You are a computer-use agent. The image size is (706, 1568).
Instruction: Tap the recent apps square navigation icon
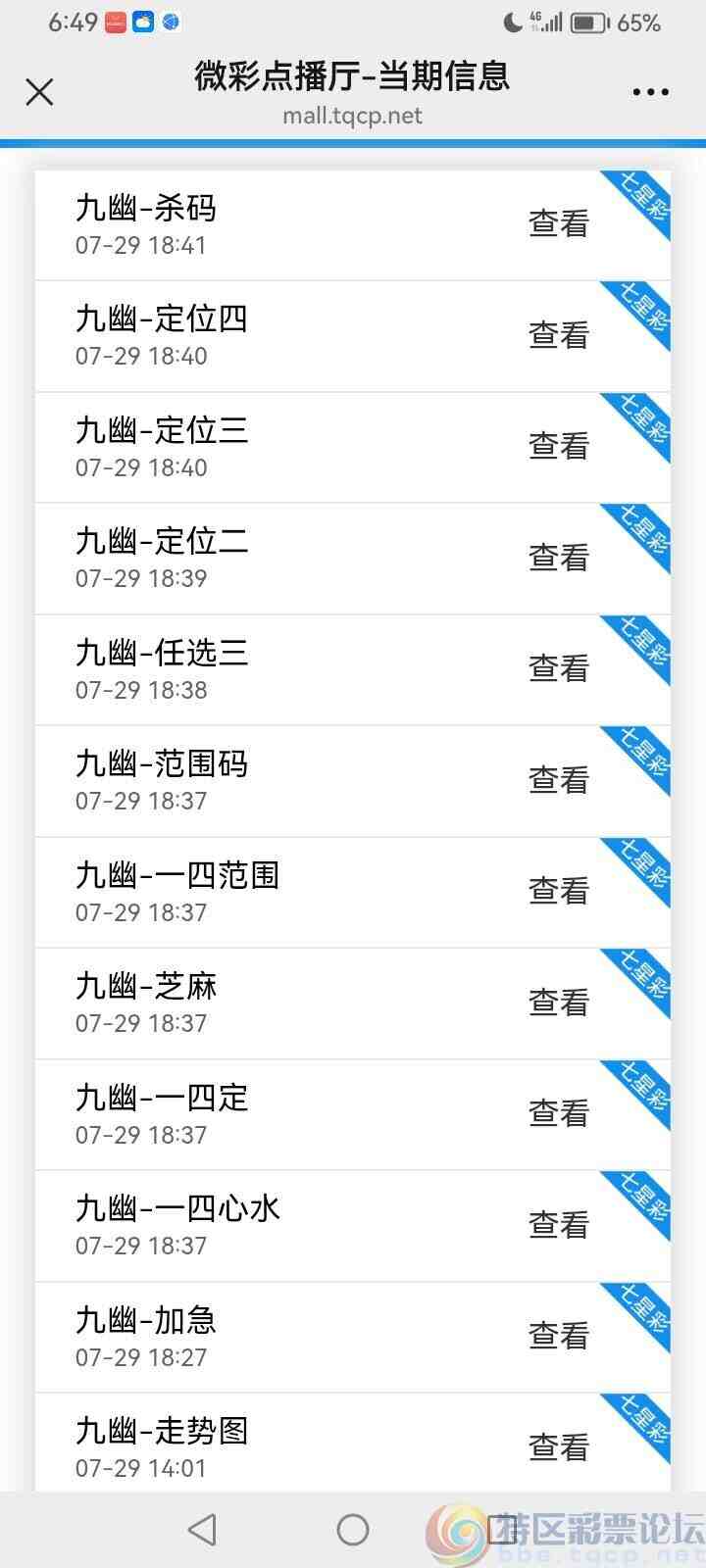click(x=502, y=1529)
